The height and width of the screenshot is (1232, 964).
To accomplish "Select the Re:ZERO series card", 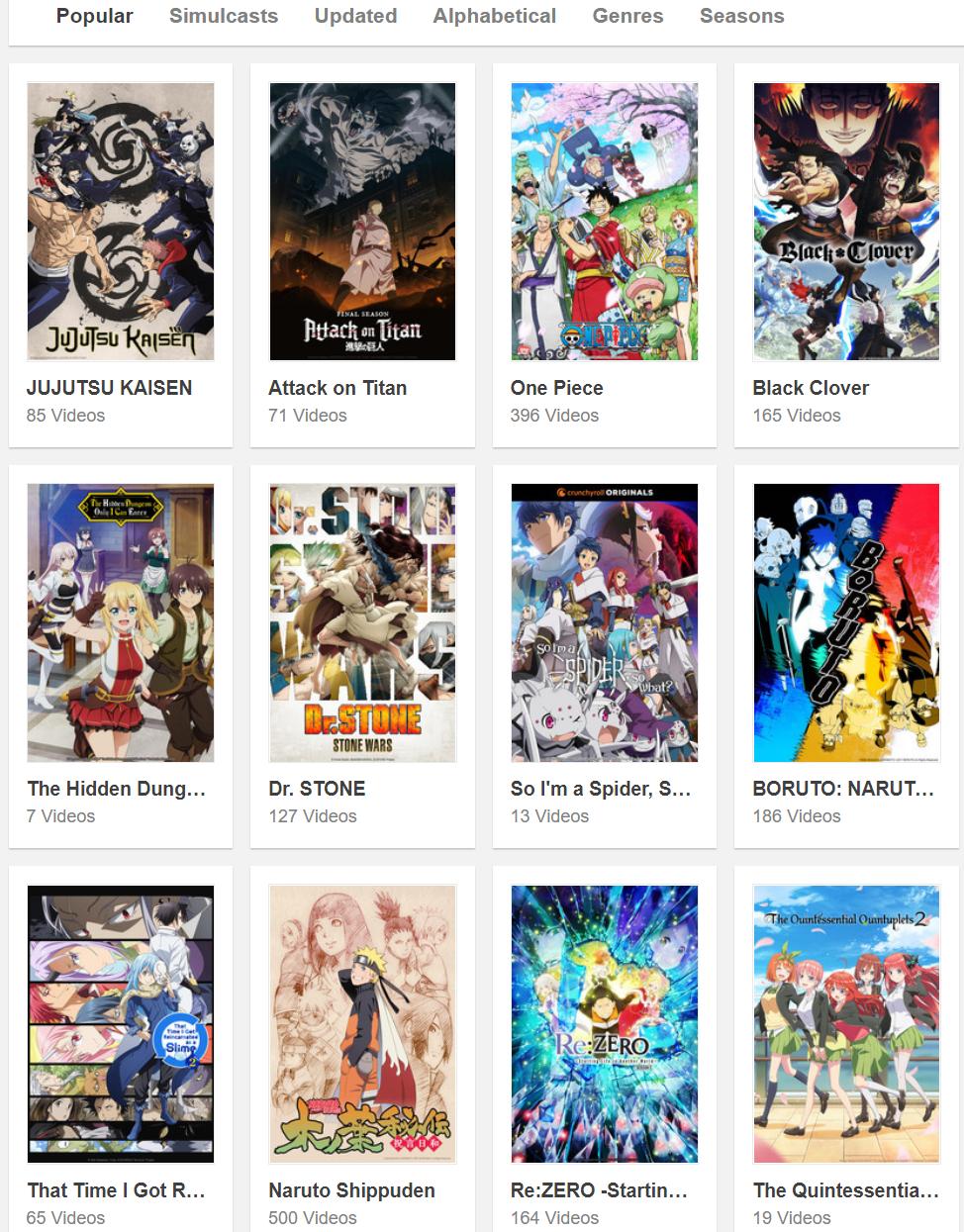I will 604,1023.
